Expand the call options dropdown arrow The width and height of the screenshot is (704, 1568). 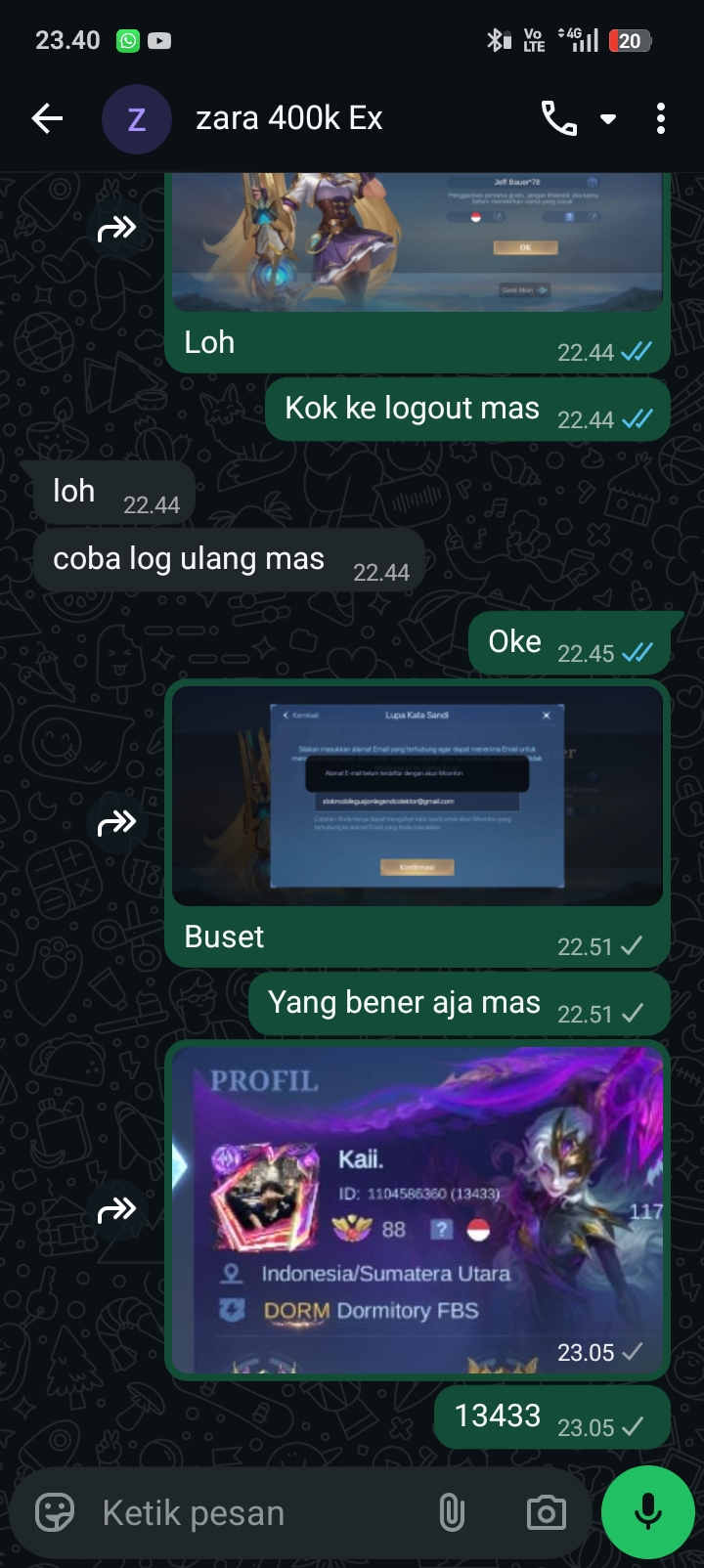(x=608, y=119)
